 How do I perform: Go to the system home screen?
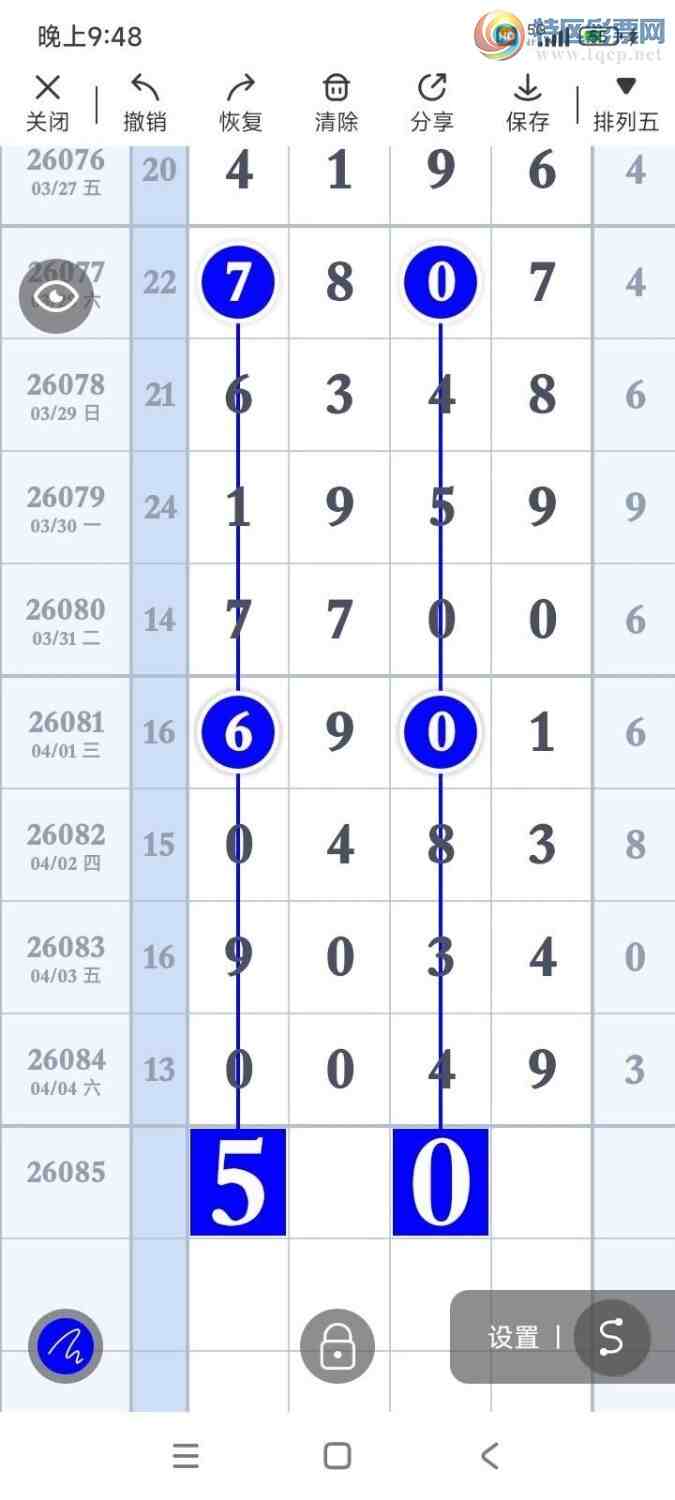[x=337, y=1456]
